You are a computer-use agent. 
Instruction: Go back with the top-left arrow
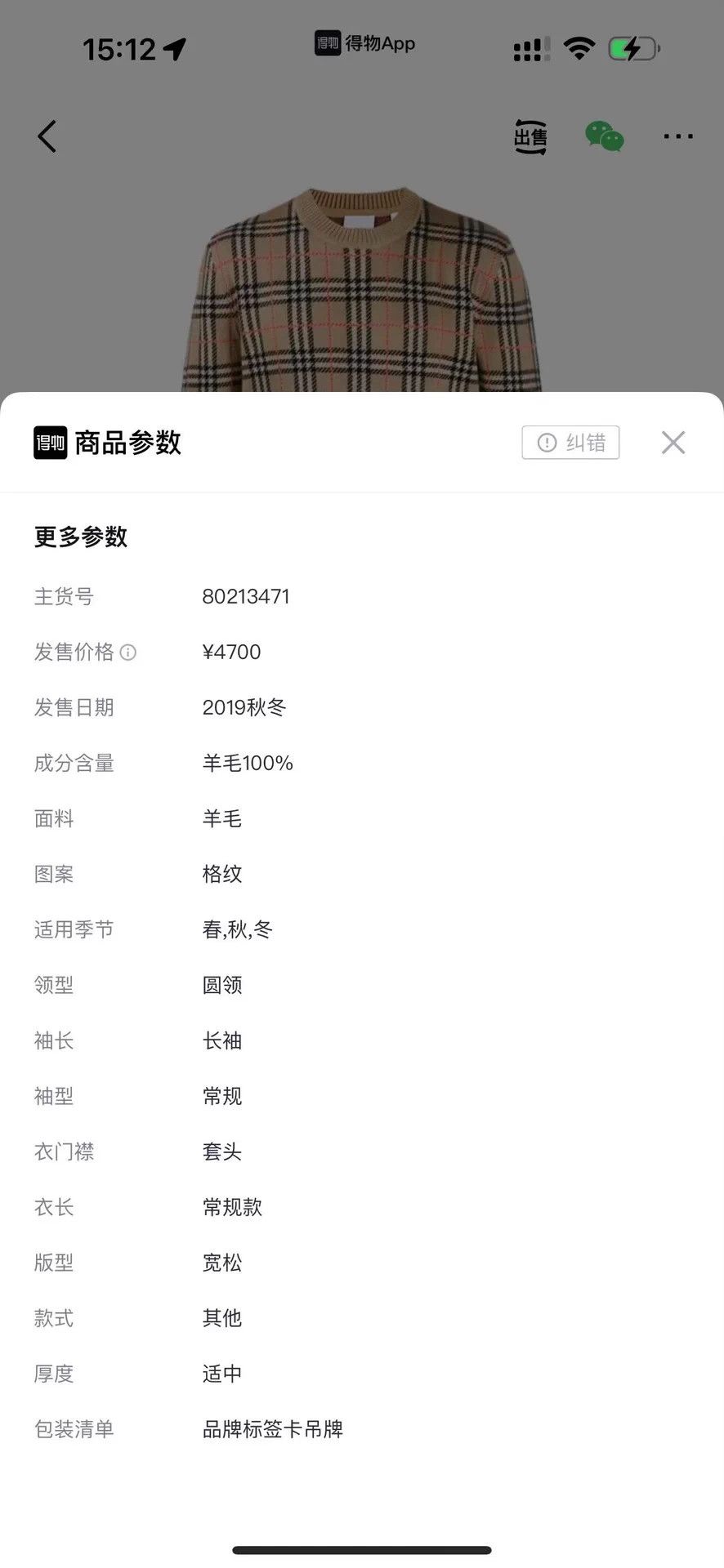pyautogui.click(x=47, y=136)
